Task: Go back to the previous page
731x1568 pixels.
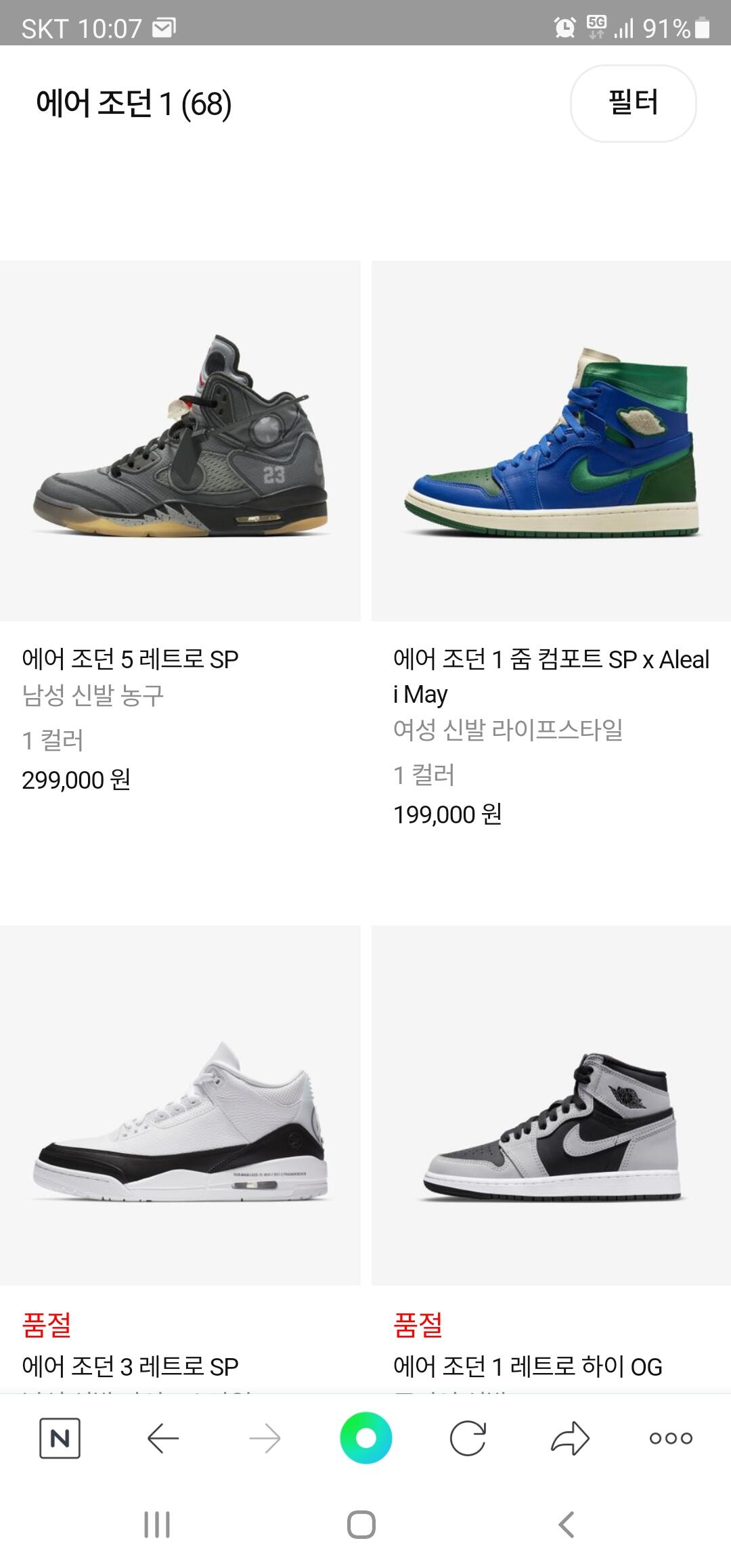Action: tap(162, 1438)
